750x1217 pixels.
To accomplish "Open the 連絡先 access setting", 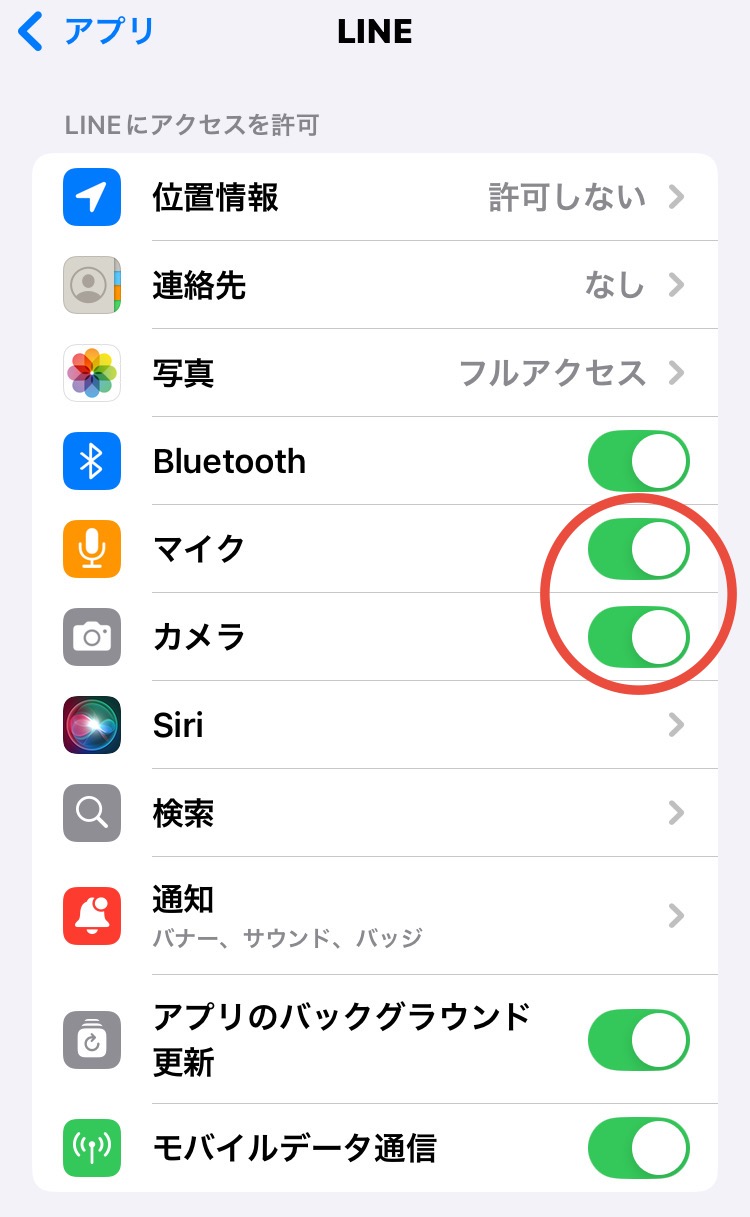I will click(x=400, y=285).
